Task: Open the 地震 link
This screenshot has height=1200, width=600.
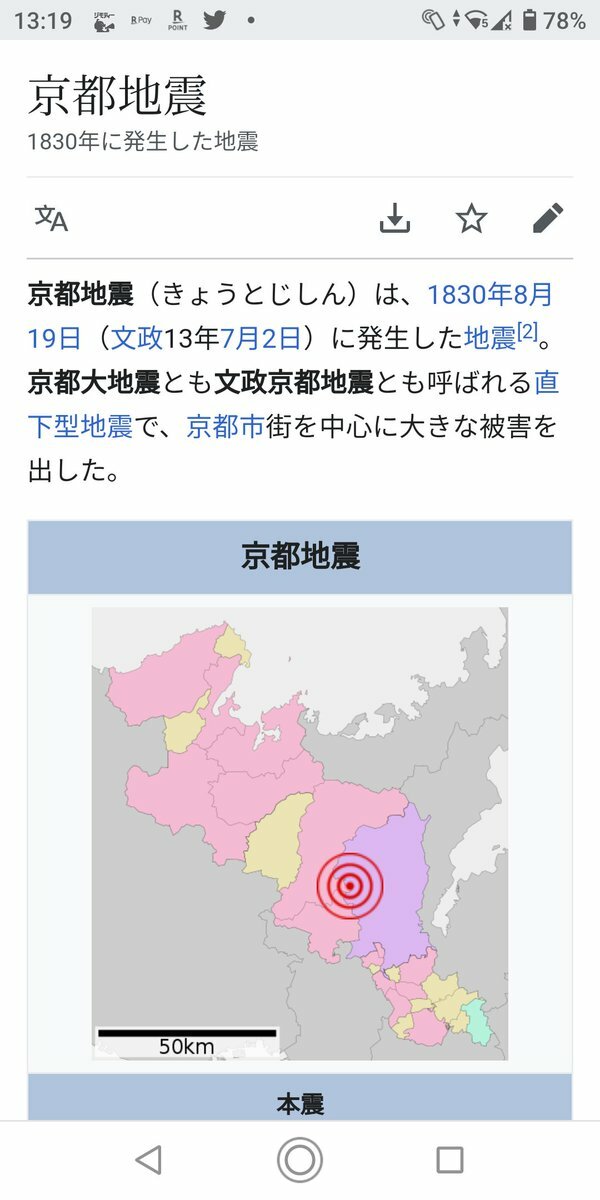Action: (490, 339)
